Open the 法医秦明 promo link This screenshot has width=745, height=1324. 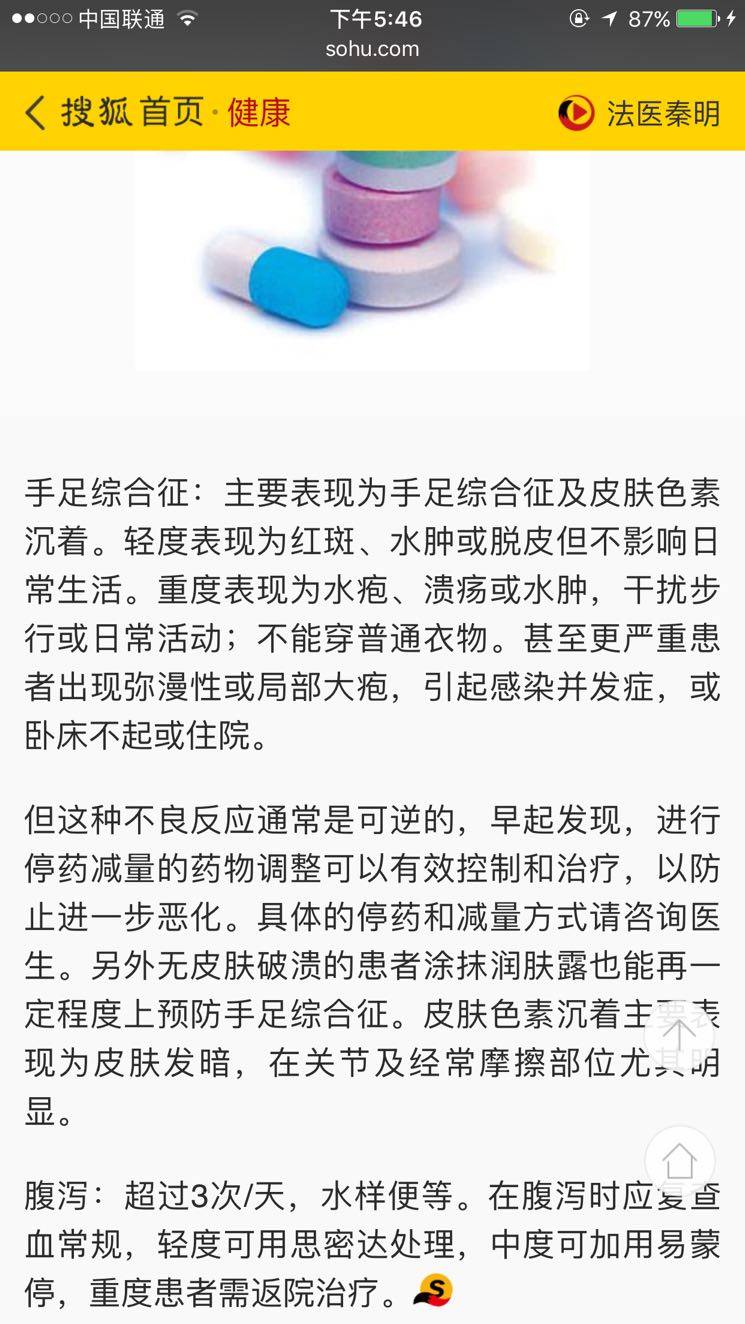pos(640,113)
